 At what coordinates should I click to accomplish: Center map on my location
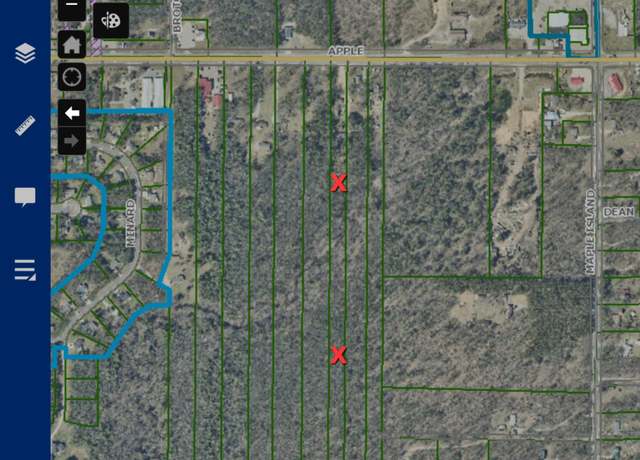click(x=71, y=76)
